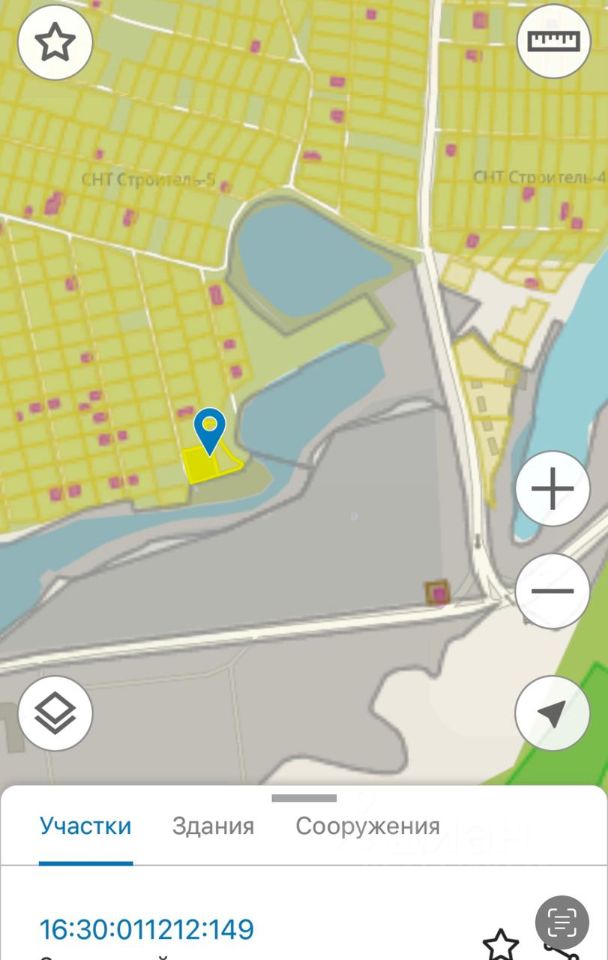Zoom out of the map
Viewport: 608px width, 960px height.
click(x=552, y=591)
